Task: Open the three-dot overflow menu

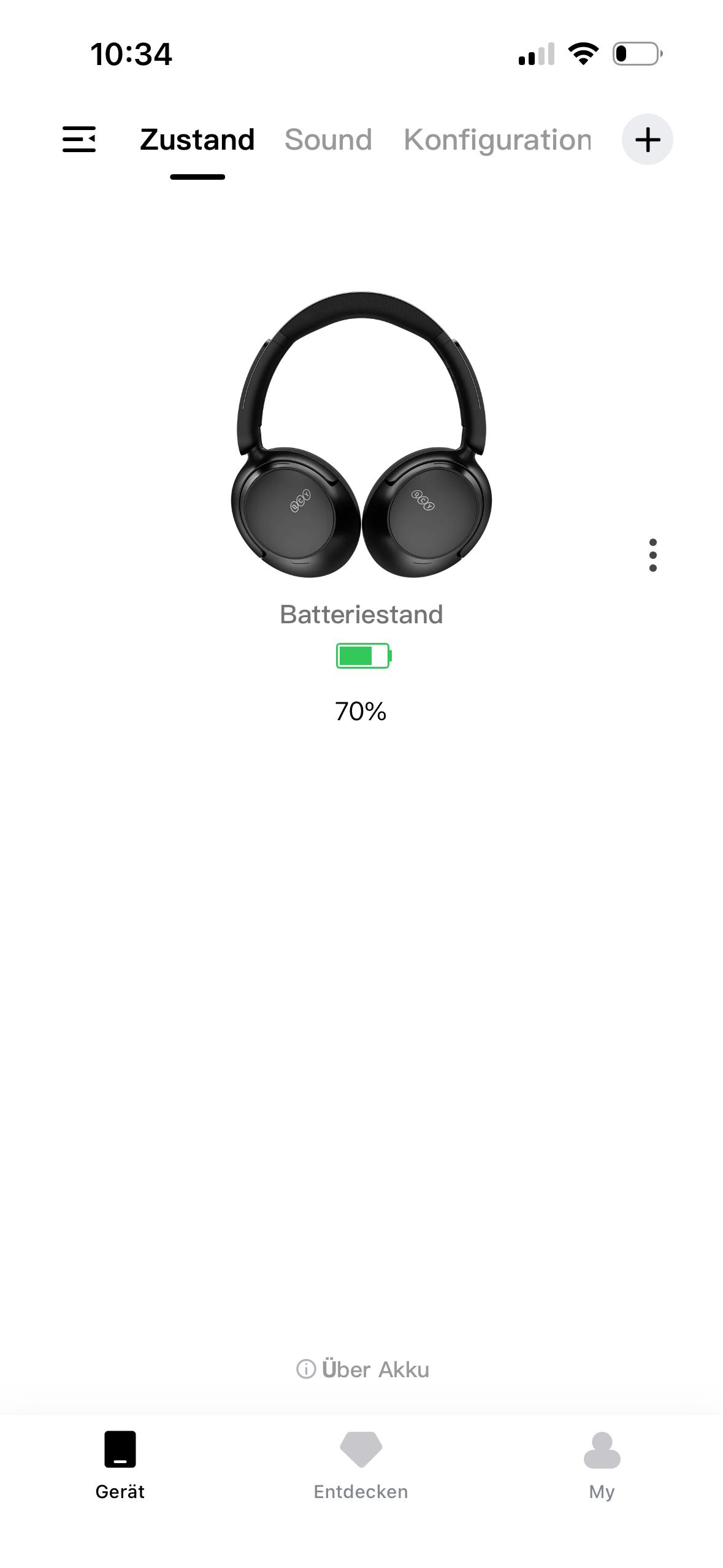Action: coord(652,555)
